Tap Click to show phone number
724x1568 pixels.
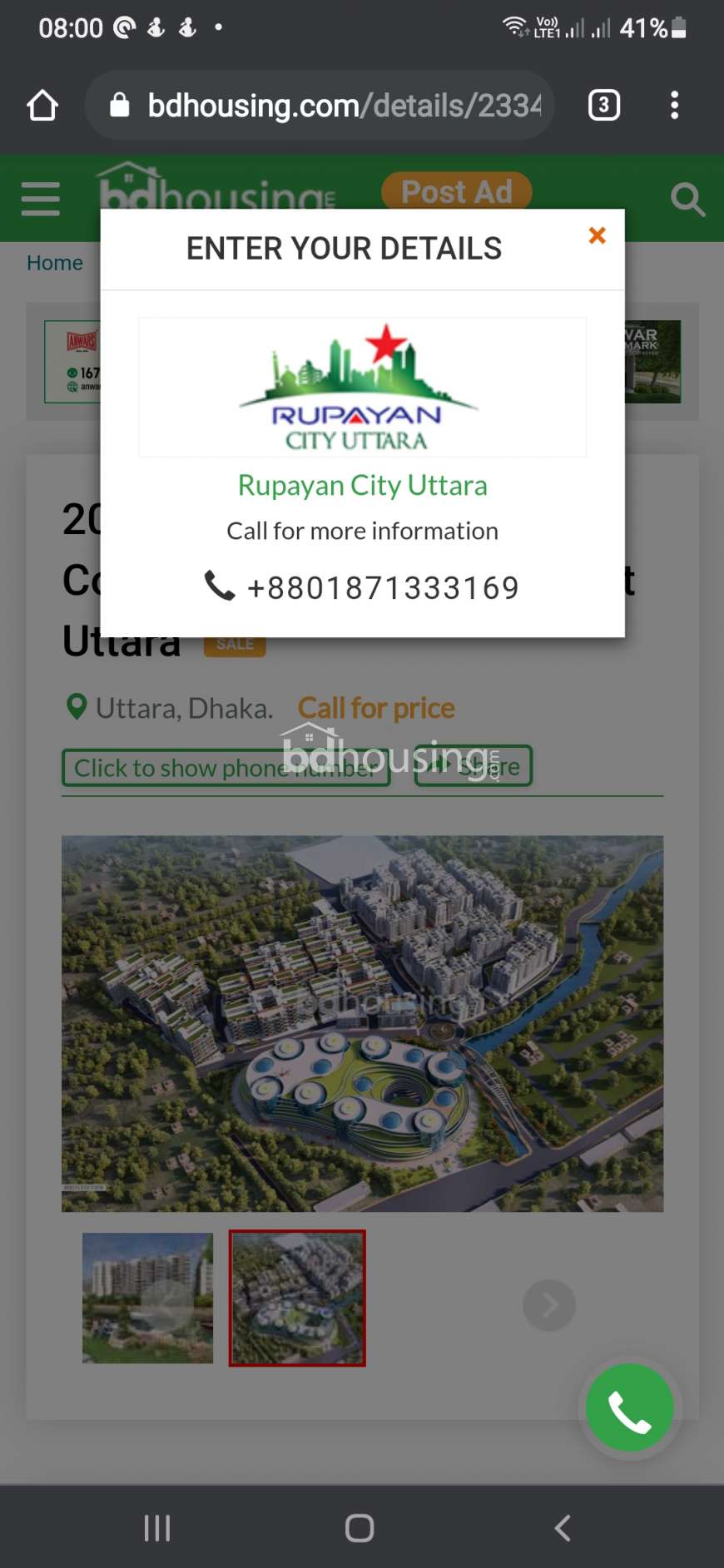[226, 767]
